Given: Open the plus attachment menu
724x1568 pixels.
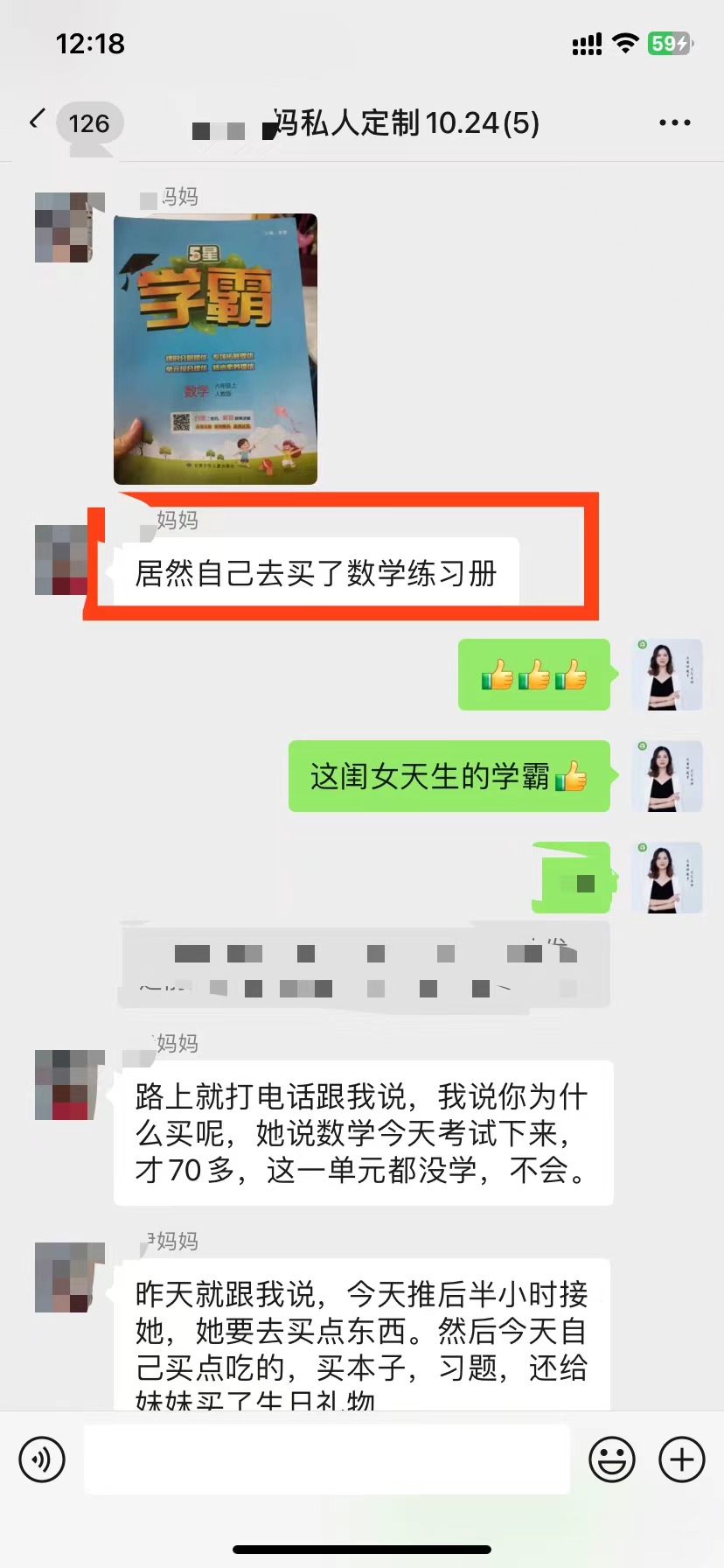Looking at the screenshot, I should (x=681, y=1459).
